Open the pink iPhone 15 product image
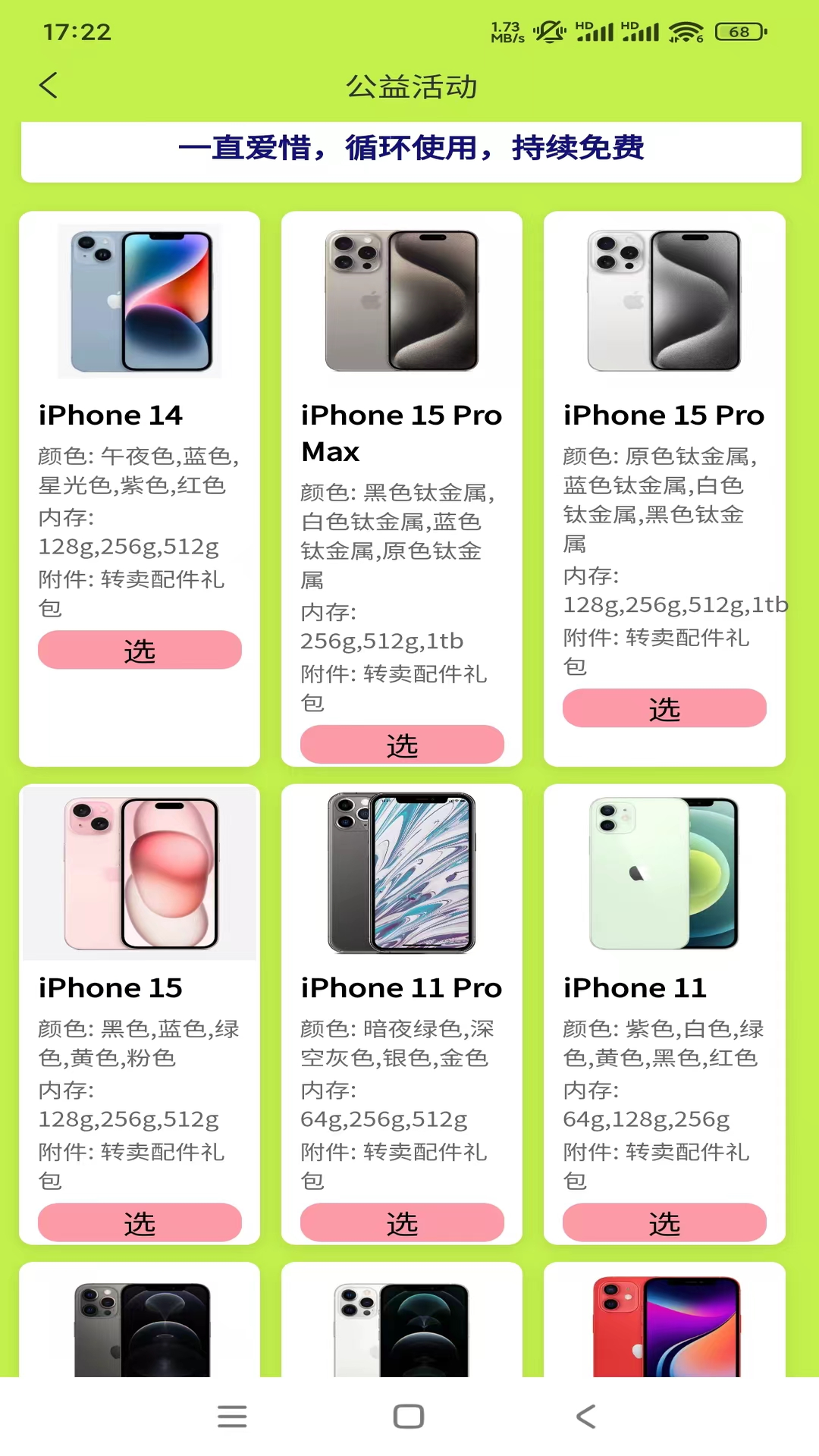This screenshot has height=1456, width=819. pyautogui.click(x=140, y=874)
